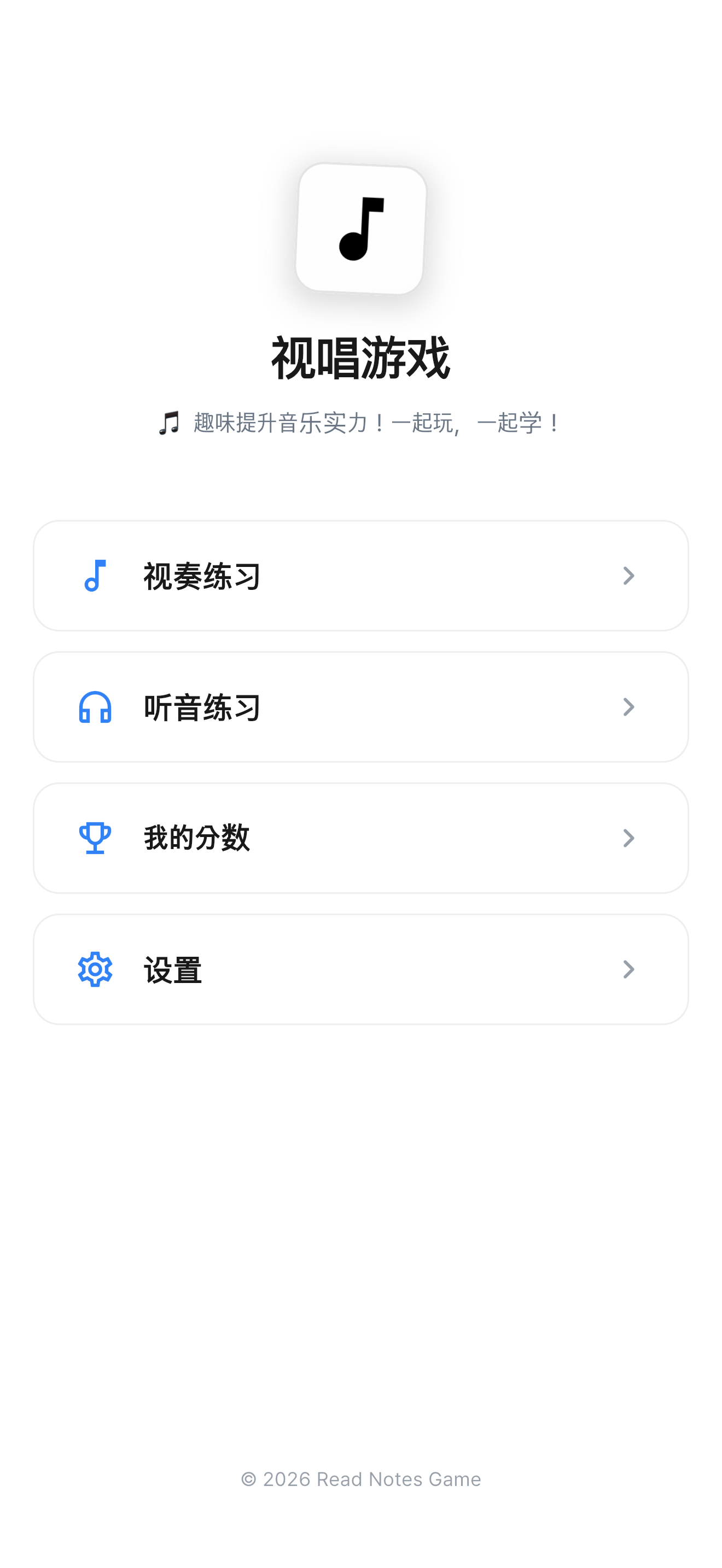Tap the black eighth-note inside the logo card
722x1568 pixels.
(x=360, y=230)
